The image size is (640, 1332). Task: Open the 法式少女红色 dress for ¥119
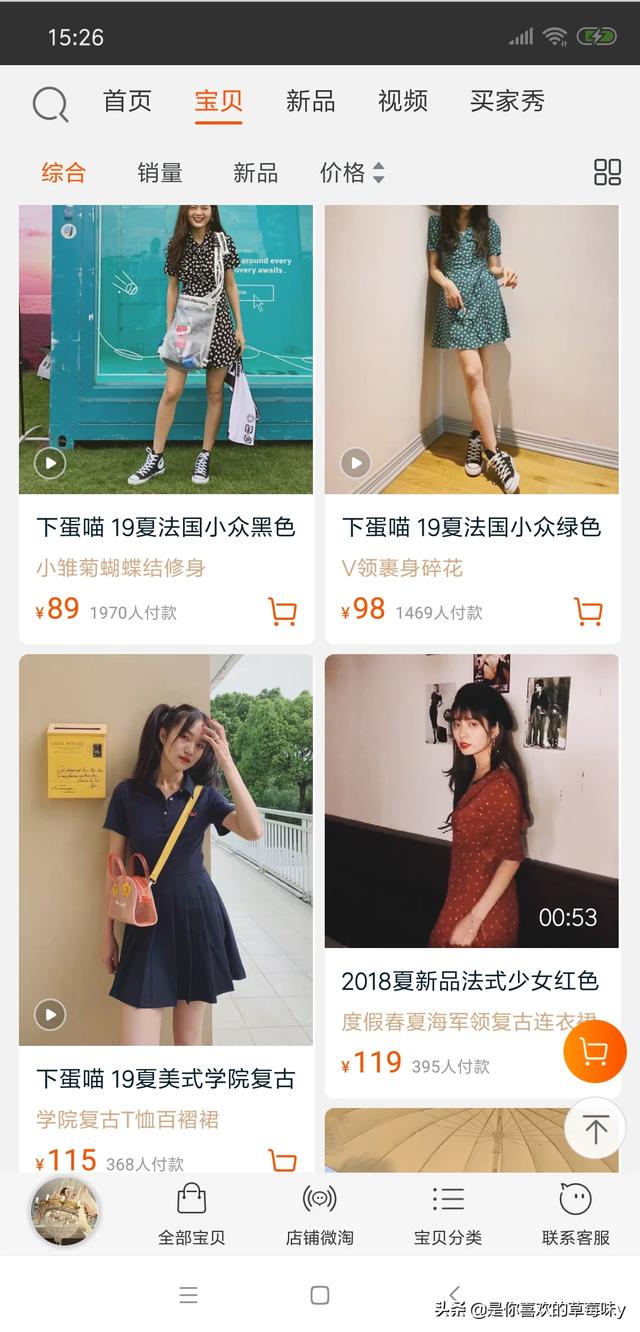click(472, 875)
